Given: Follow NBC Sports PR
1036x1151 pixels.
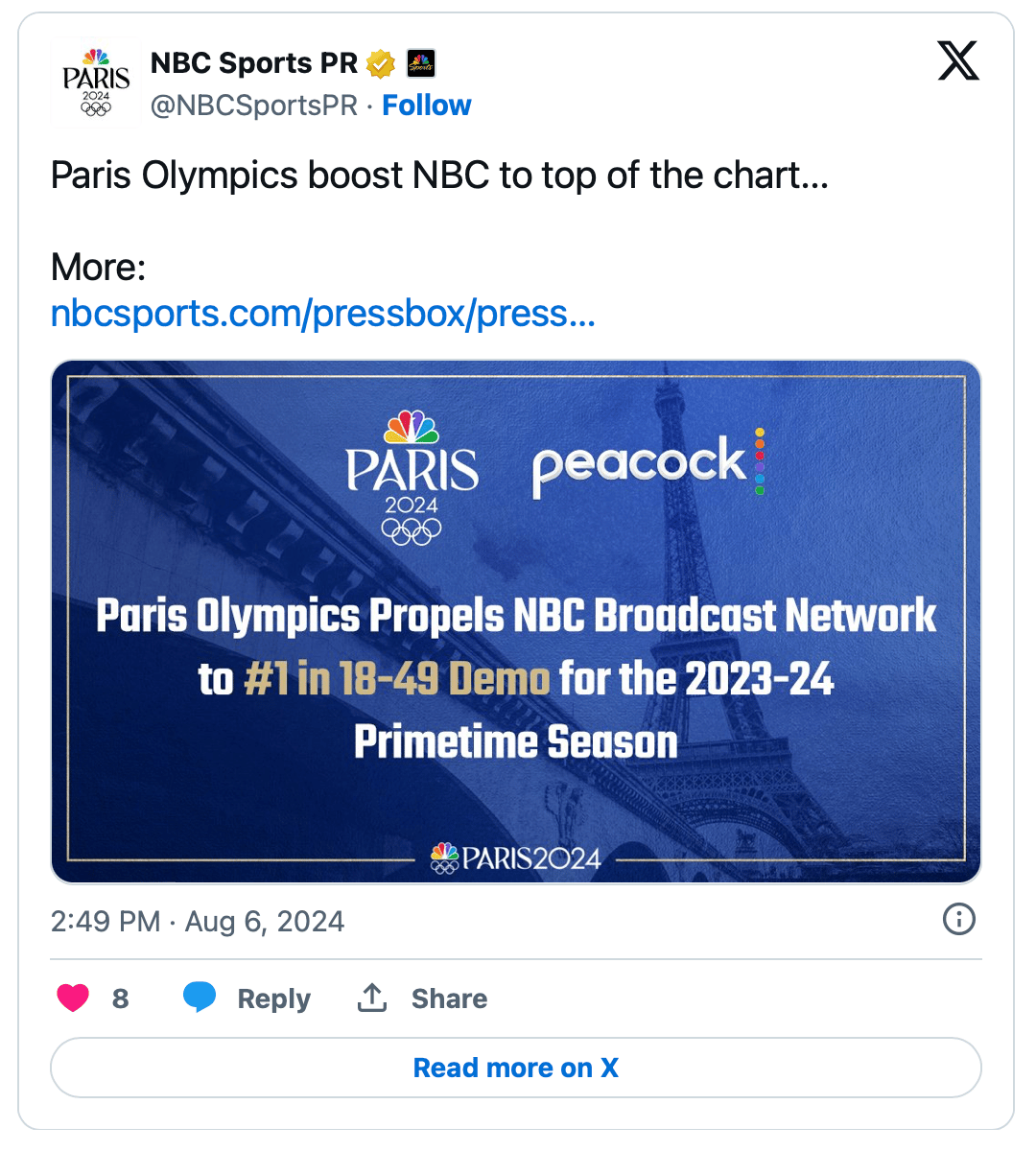Looking at the screenshot, I should [426, 106].
